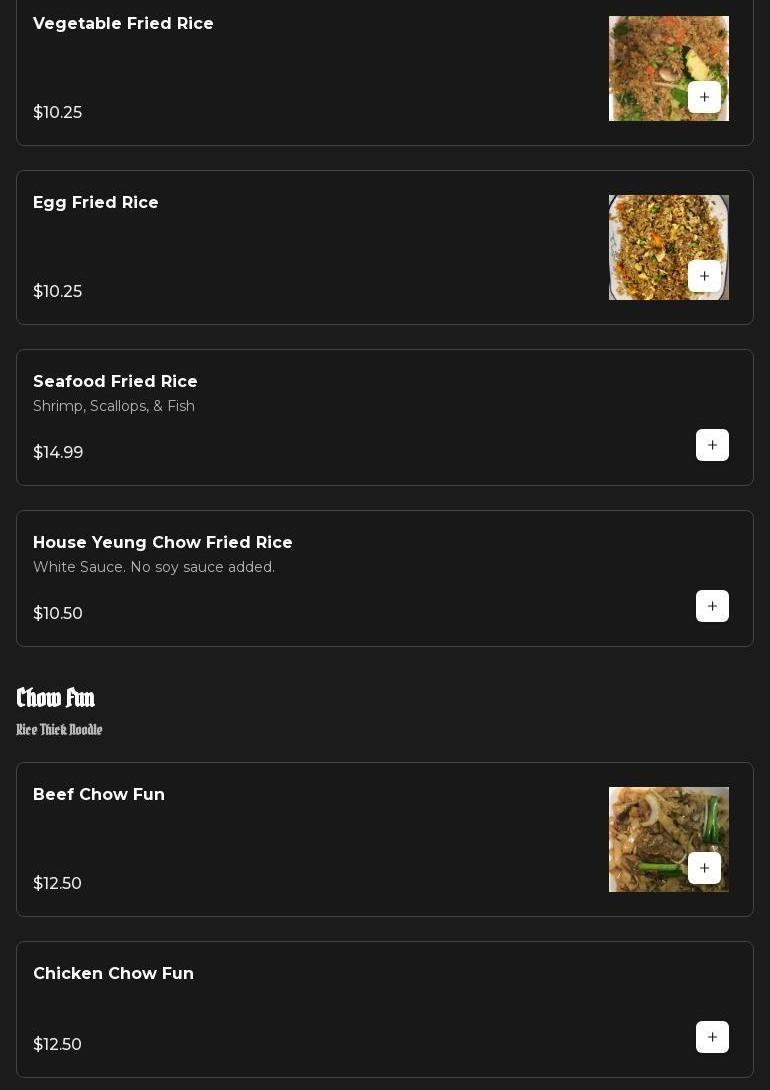
Task: Add House Yeung Chow Fried Rice
Action: [x=712, y=606]
